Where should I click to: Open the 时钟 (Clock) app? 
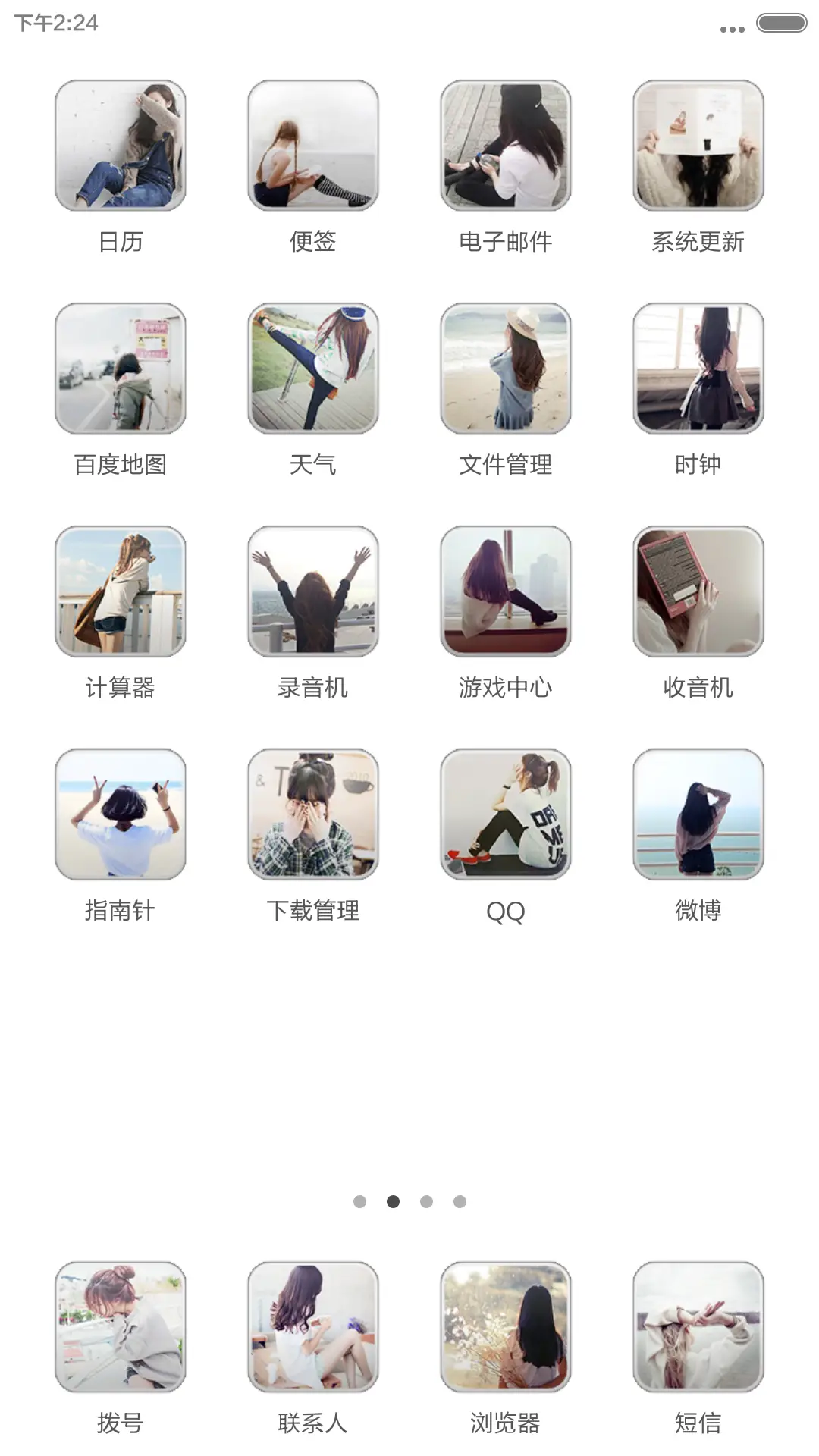tap(697, 369)
